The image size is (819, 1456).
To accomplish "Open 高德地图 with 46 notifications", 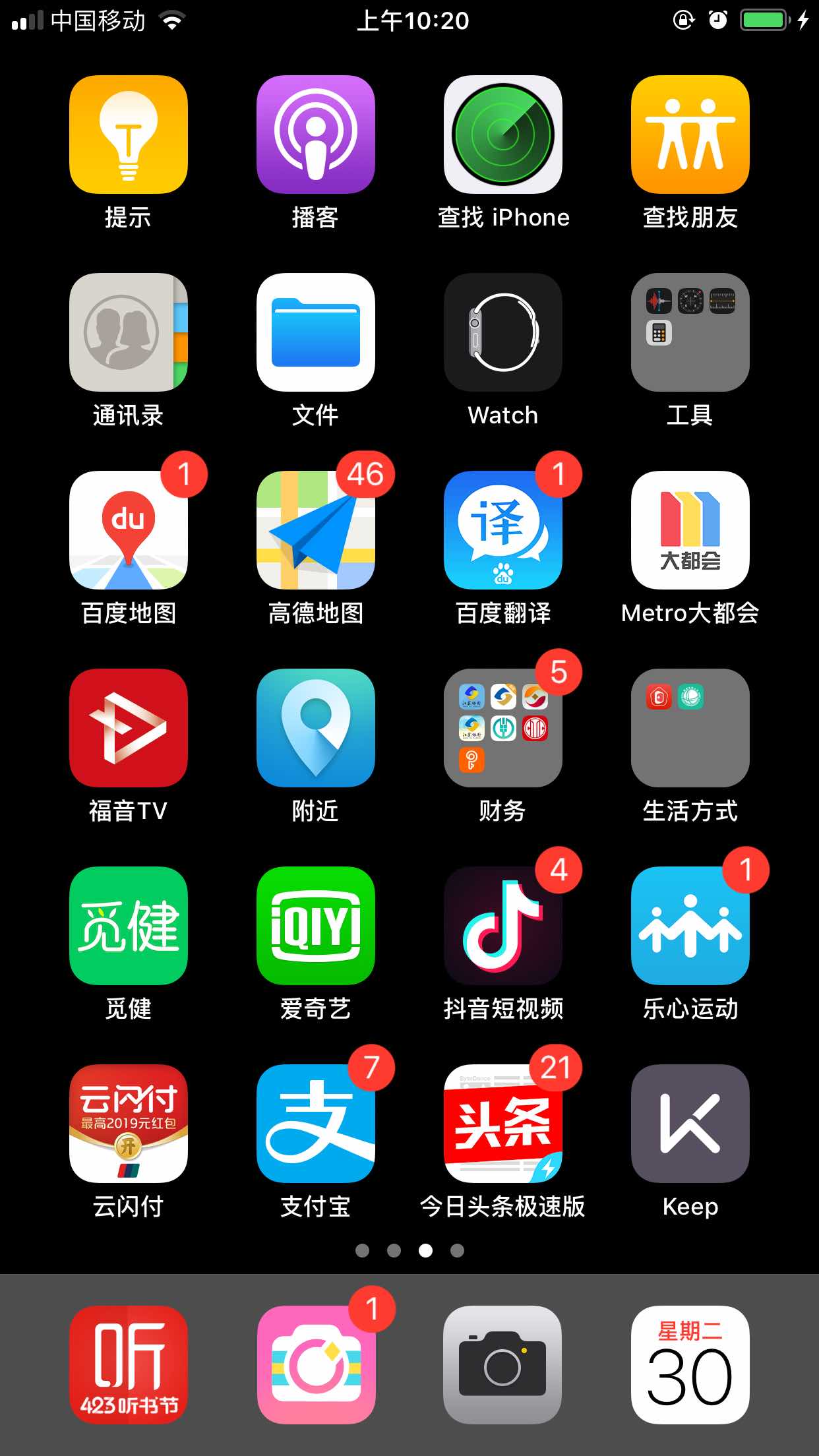I will pos(316,530).
